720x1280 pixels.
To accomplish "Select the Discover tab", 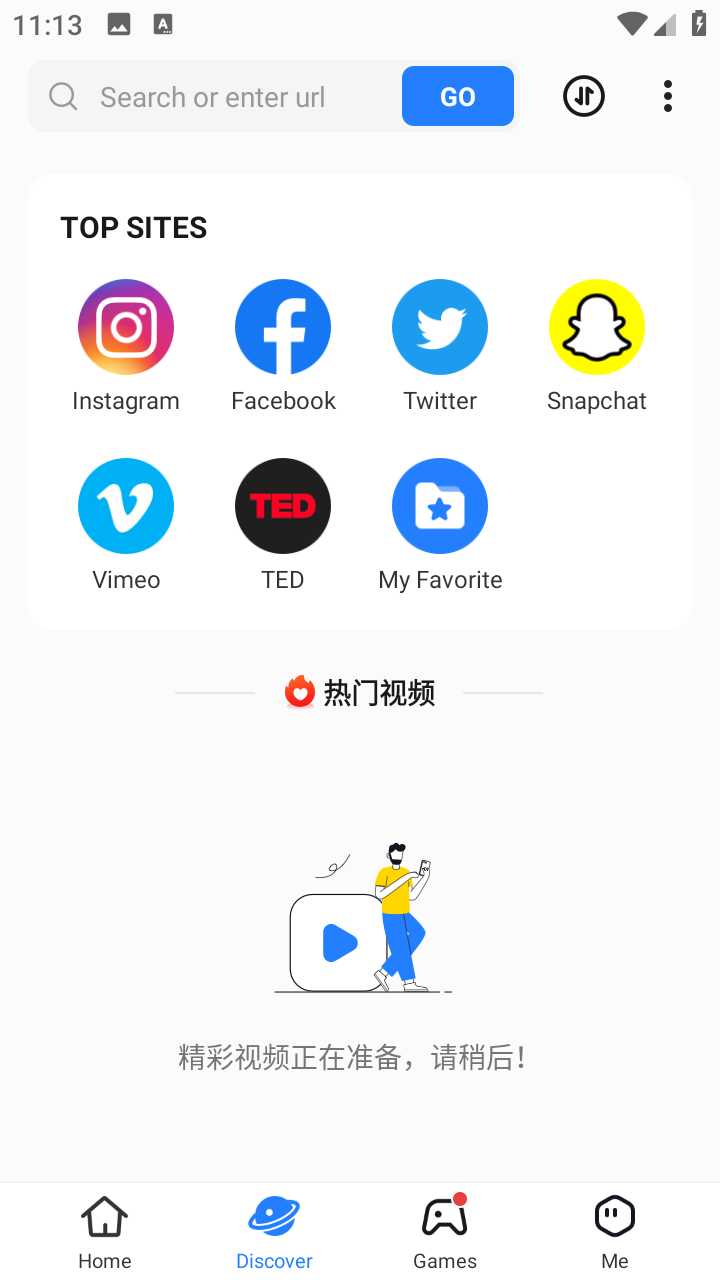I will pyautogui.click(x=274, y=1230).
